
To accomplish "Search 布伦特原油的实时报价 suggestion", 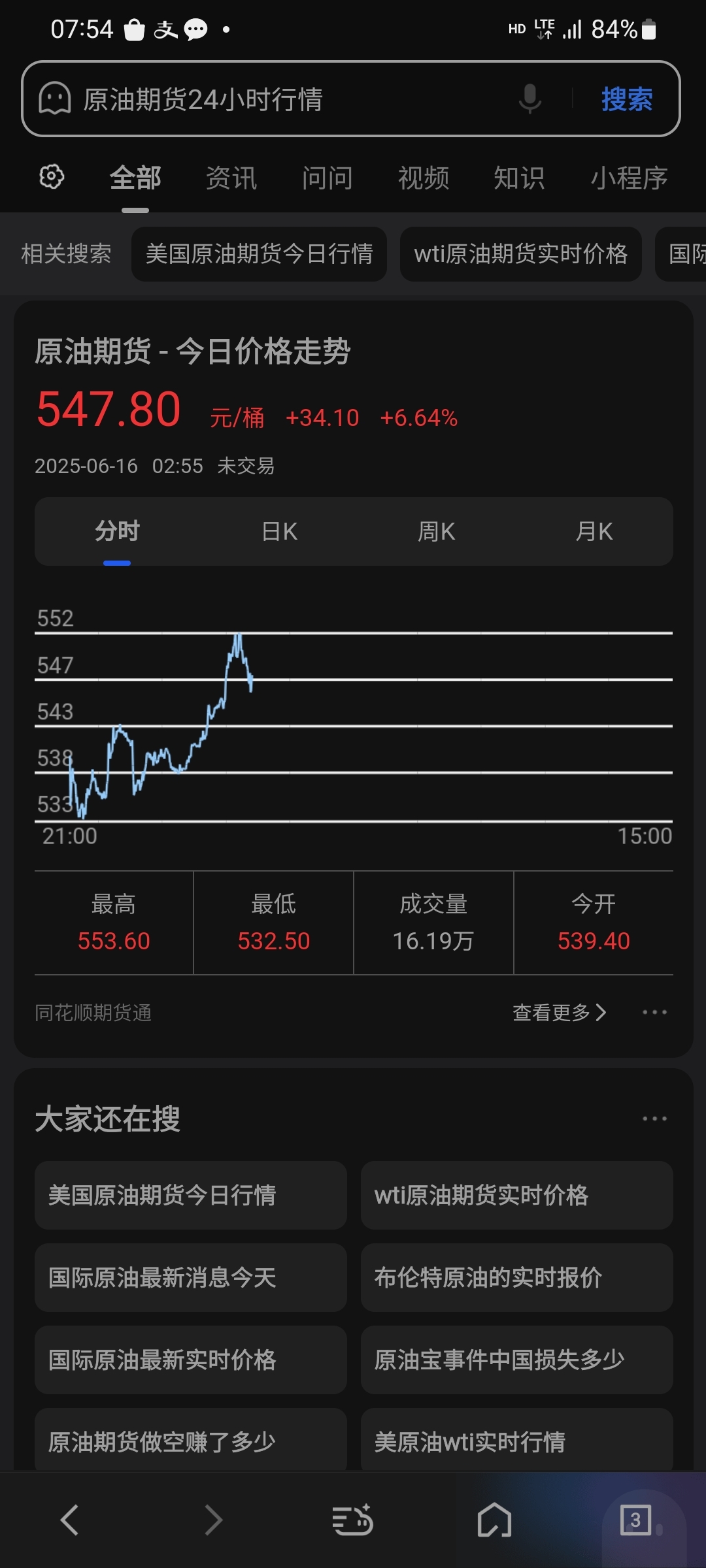I will pyautogui.click(x=516, y=1277).
